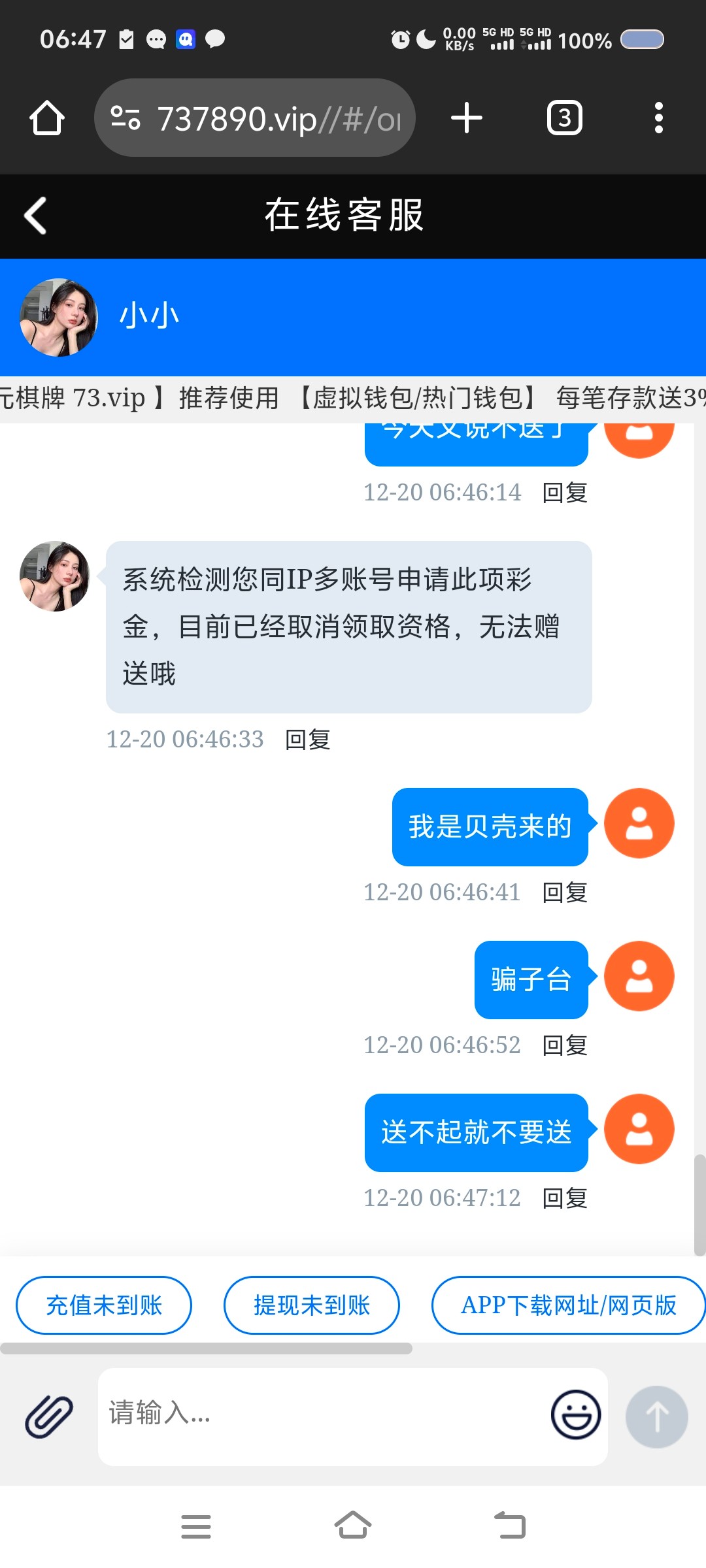Open the browser tab switcher
The image size is (706, 1568).
point(564,118)
